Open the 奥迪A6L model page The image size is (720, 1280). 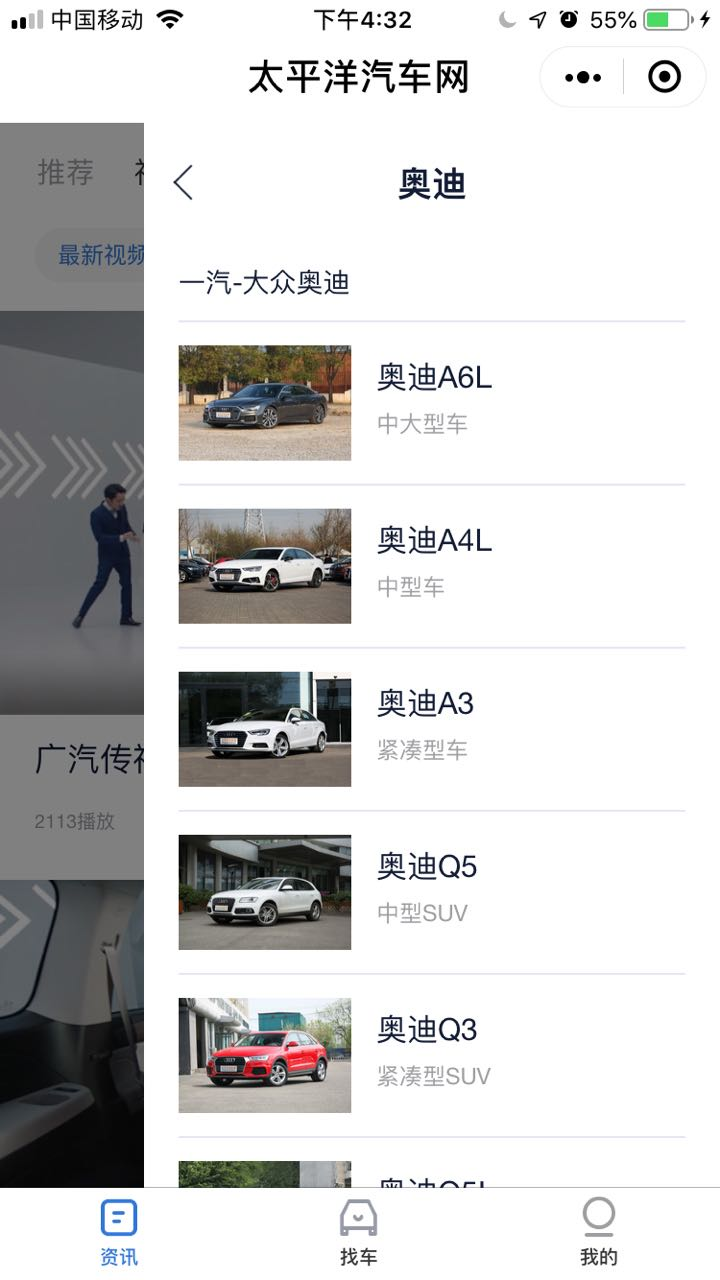[x=432, y=402]
